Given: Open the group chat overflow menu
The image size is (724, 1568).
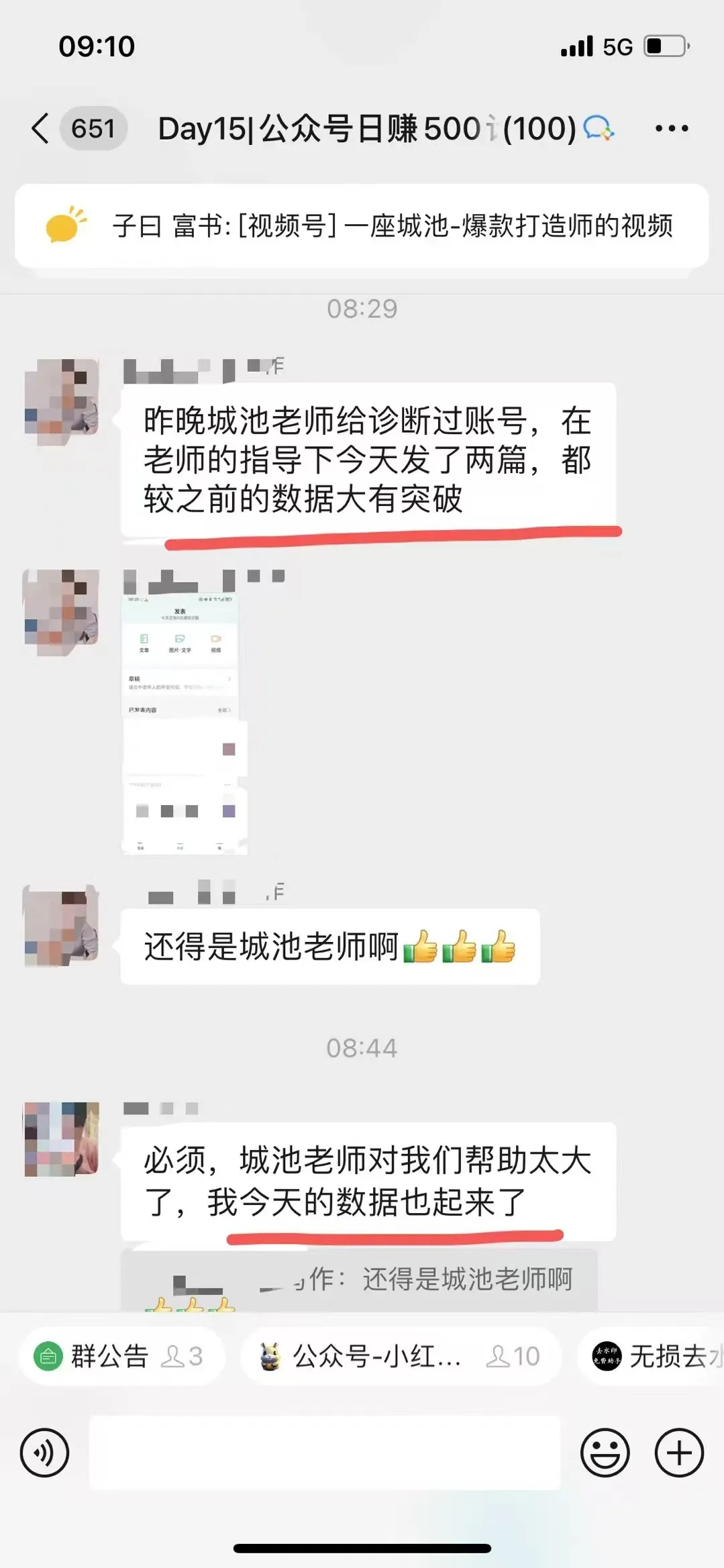Looking at the screenshot, I should click(x=671, y=128).
